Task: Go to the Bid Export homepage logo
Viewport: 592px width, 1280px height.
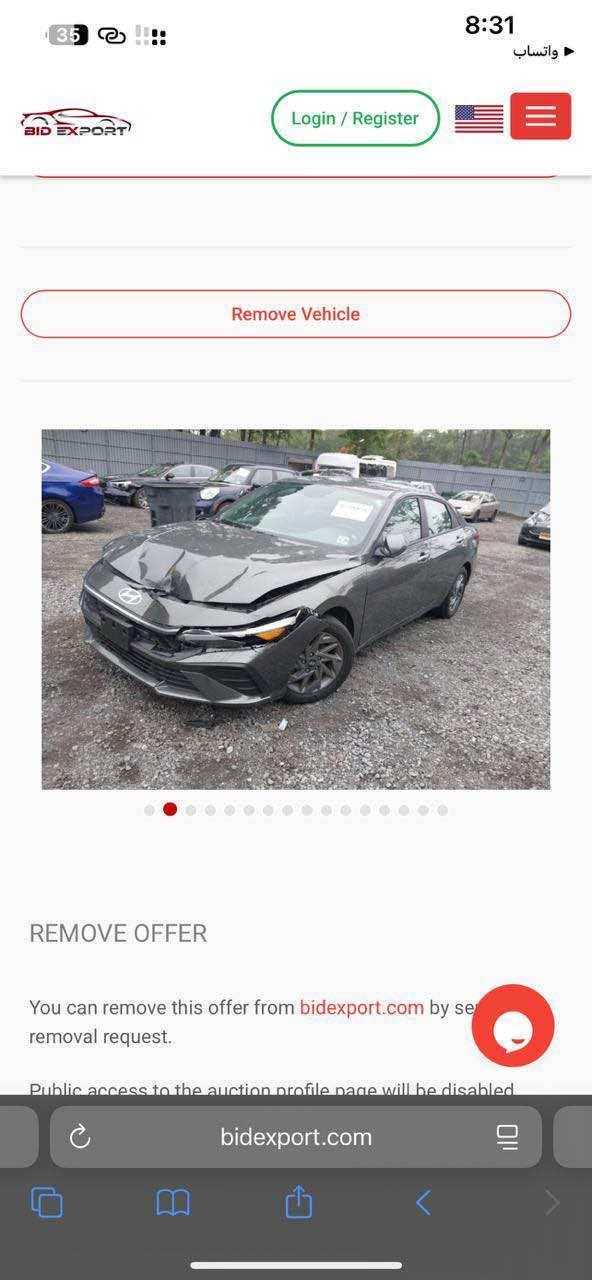Action: (76, 122)
